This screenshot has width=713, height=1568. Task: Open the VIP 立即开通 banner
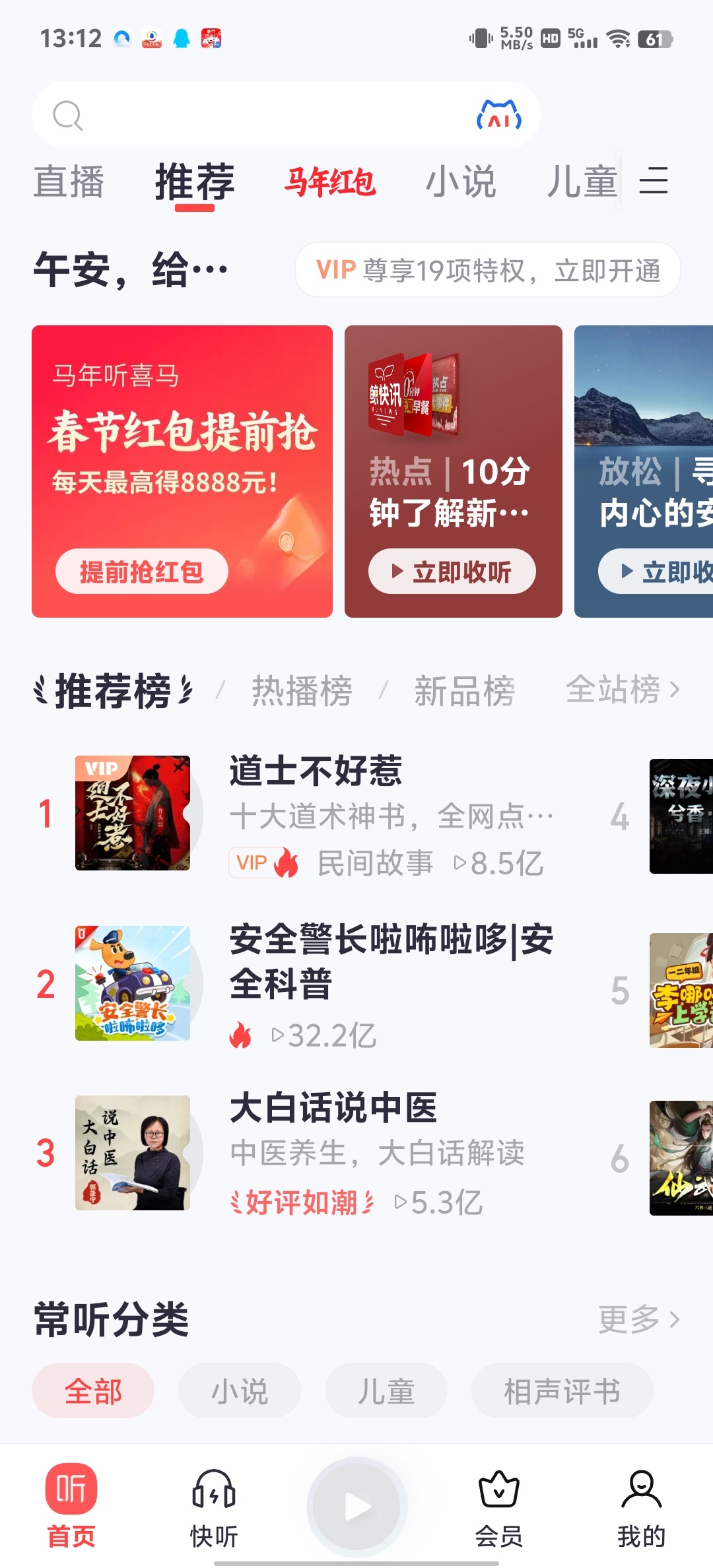[x=489, y=270]
